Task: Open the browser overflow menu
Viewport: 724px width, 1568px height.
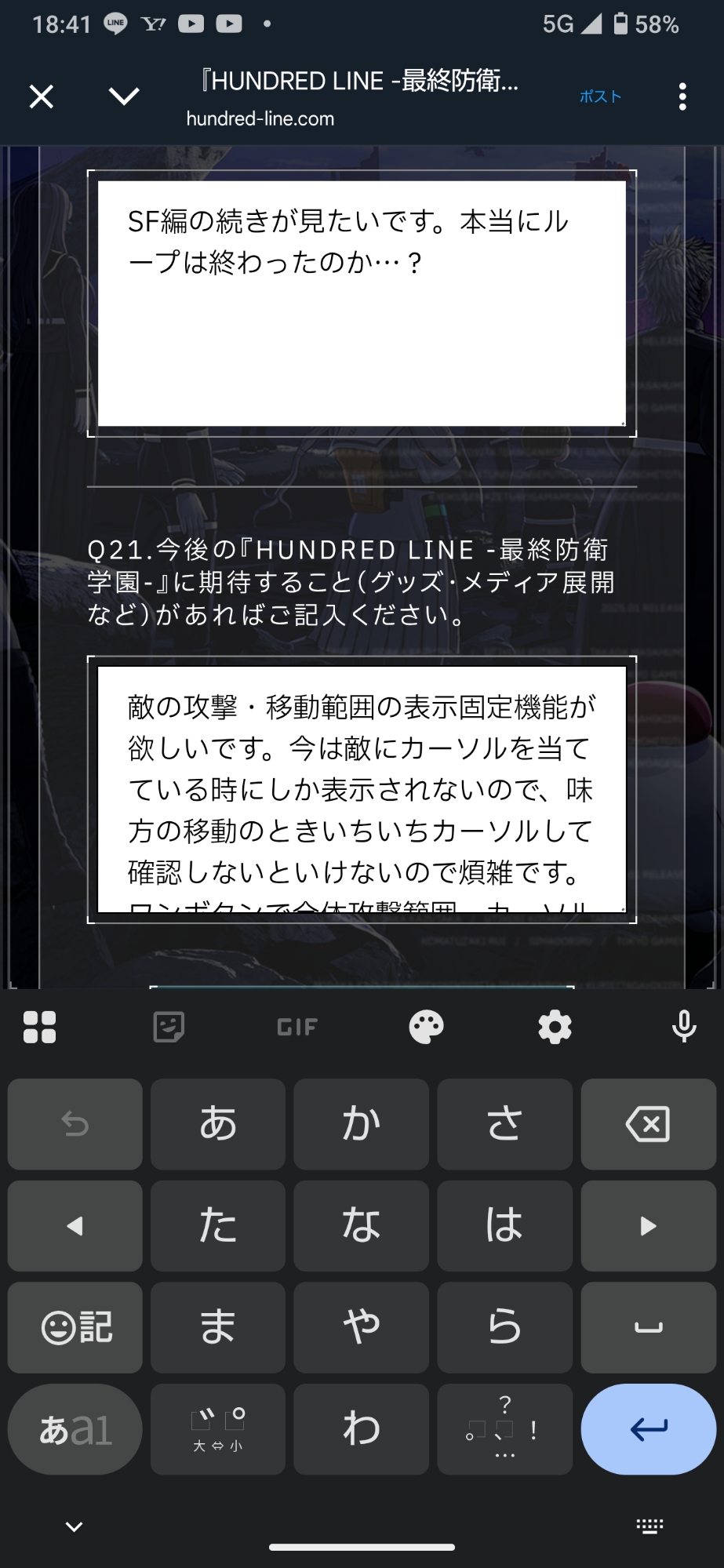Action: pos(682,97)
